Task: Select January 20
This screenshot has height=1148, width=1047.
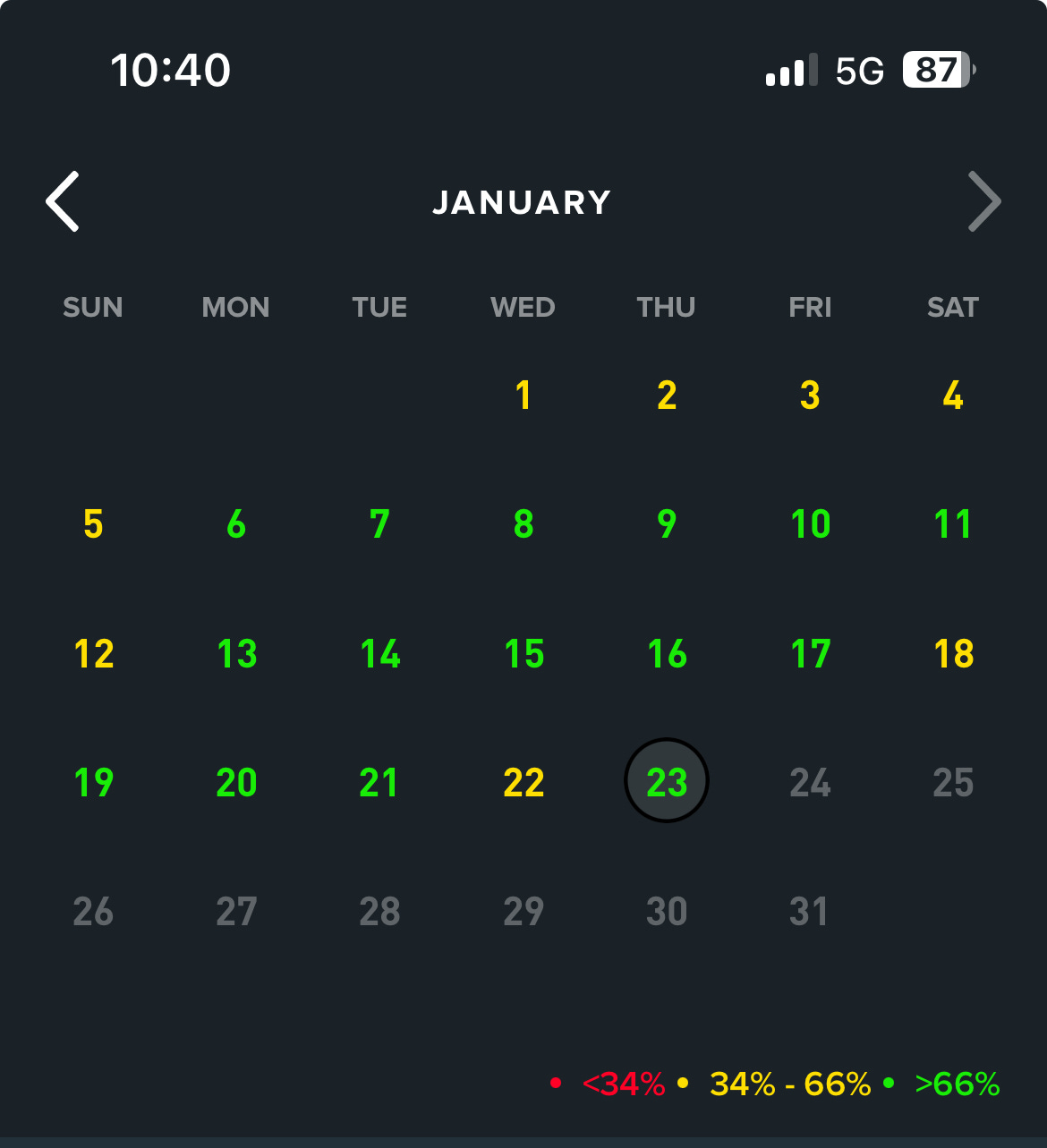Action: pos(236,783)
